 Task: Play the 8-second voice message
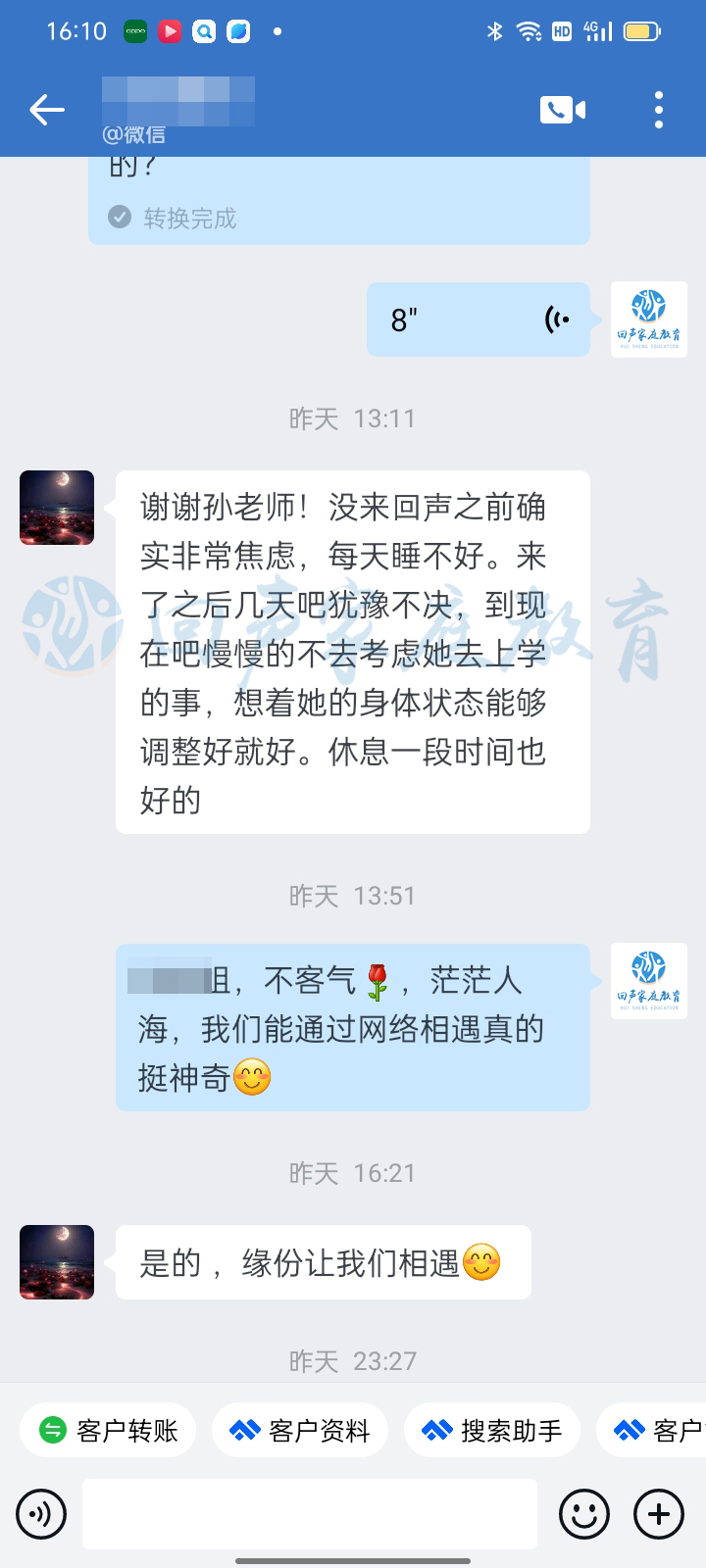[x=479, y=319]
